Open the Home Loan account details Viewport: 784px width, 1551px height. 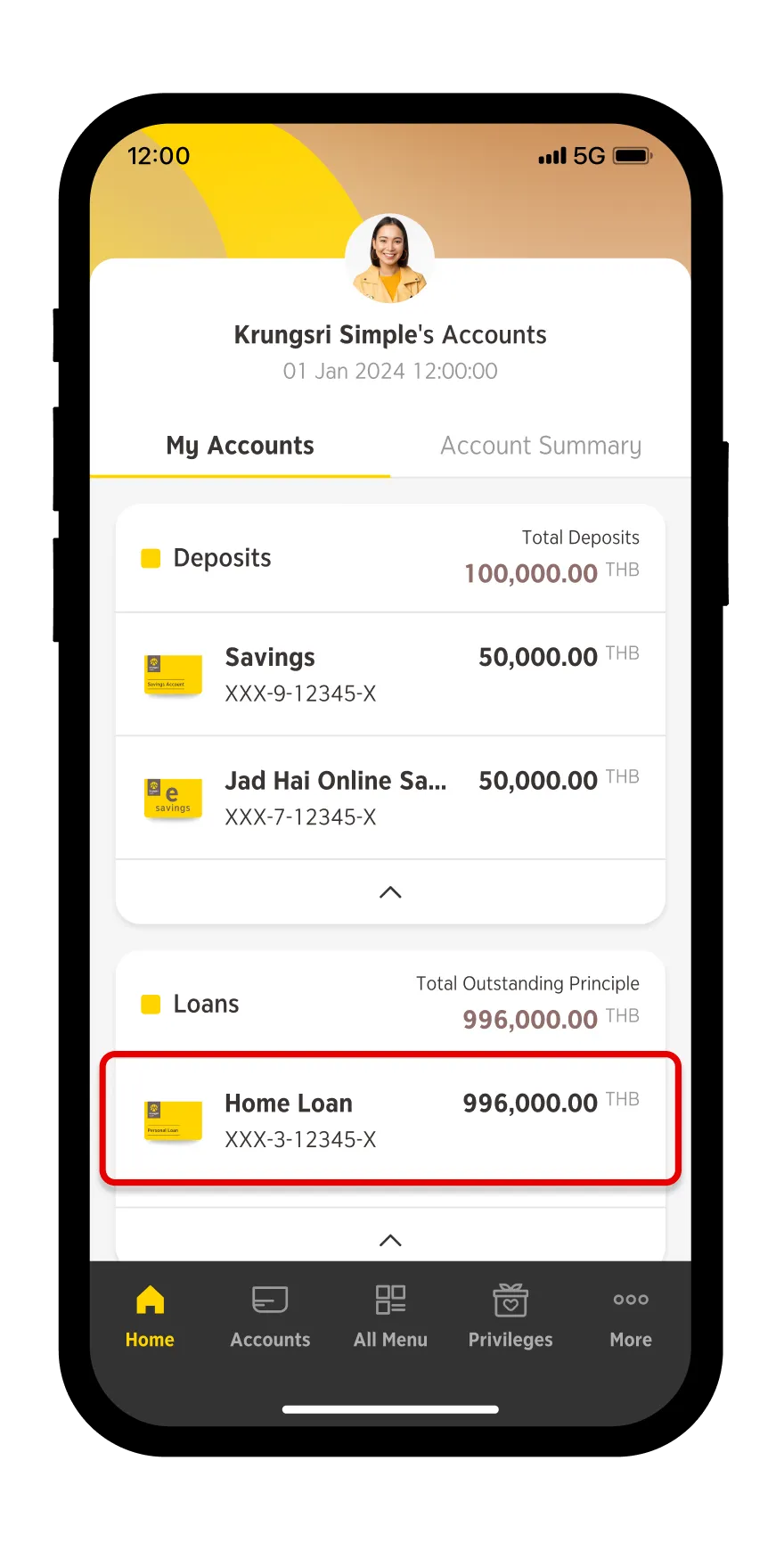pos(390,1120)
